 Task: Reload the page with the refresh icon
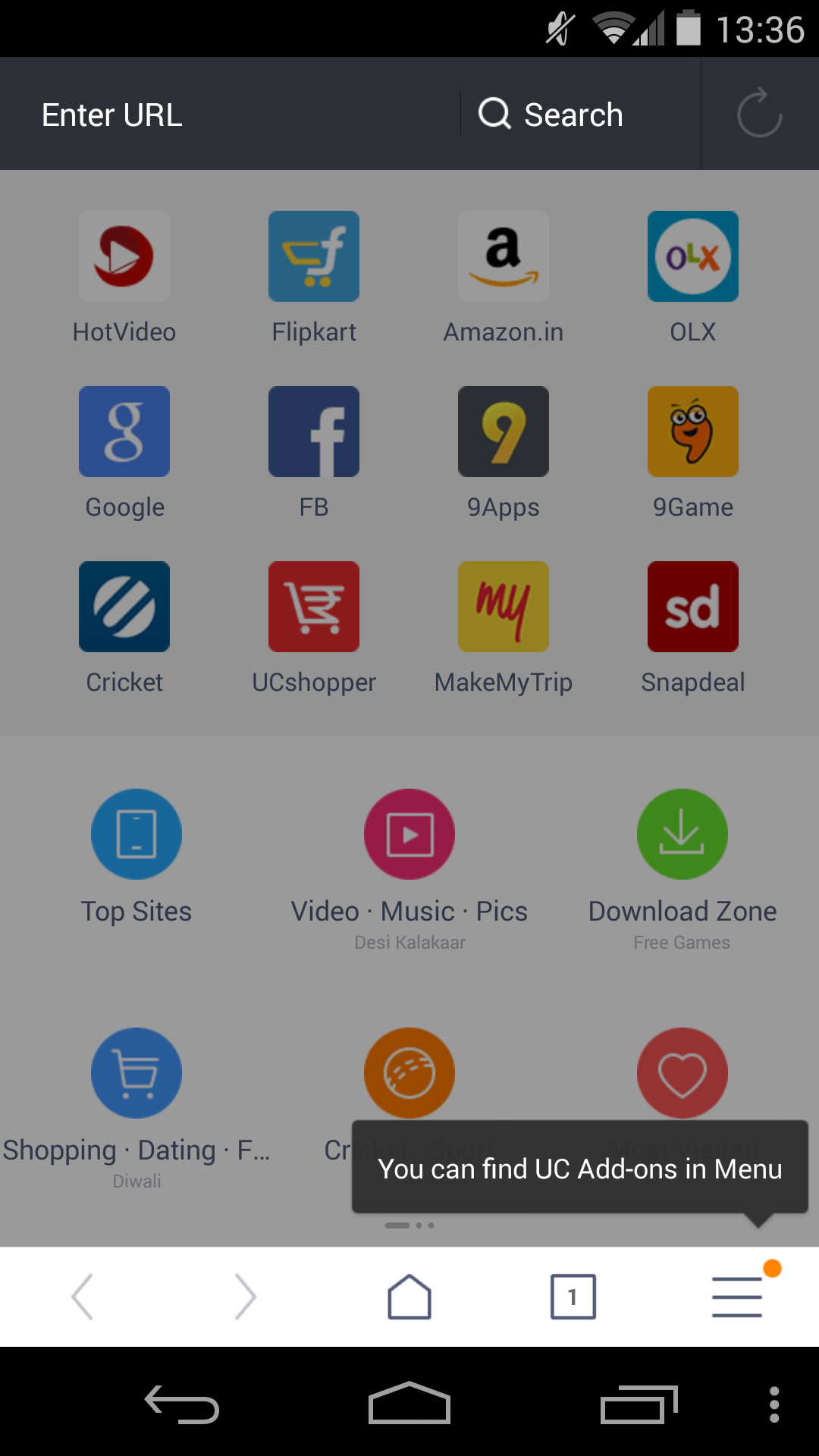click(x=760, y=115)
